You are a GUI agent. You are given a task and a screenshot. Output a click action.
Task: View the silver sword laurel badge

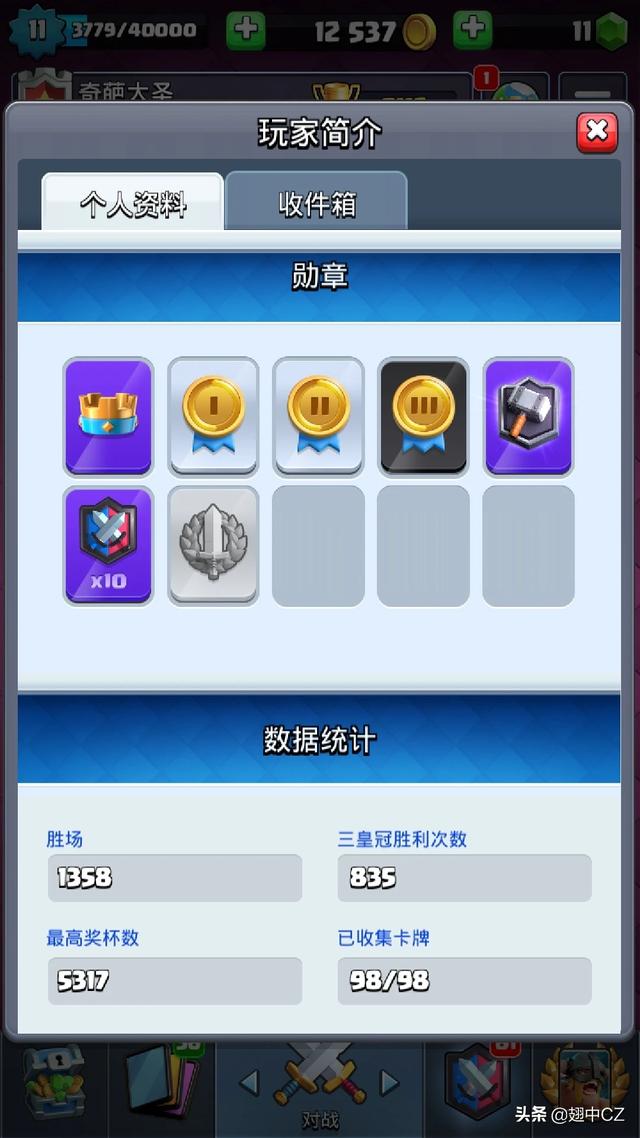pos(213,545)
